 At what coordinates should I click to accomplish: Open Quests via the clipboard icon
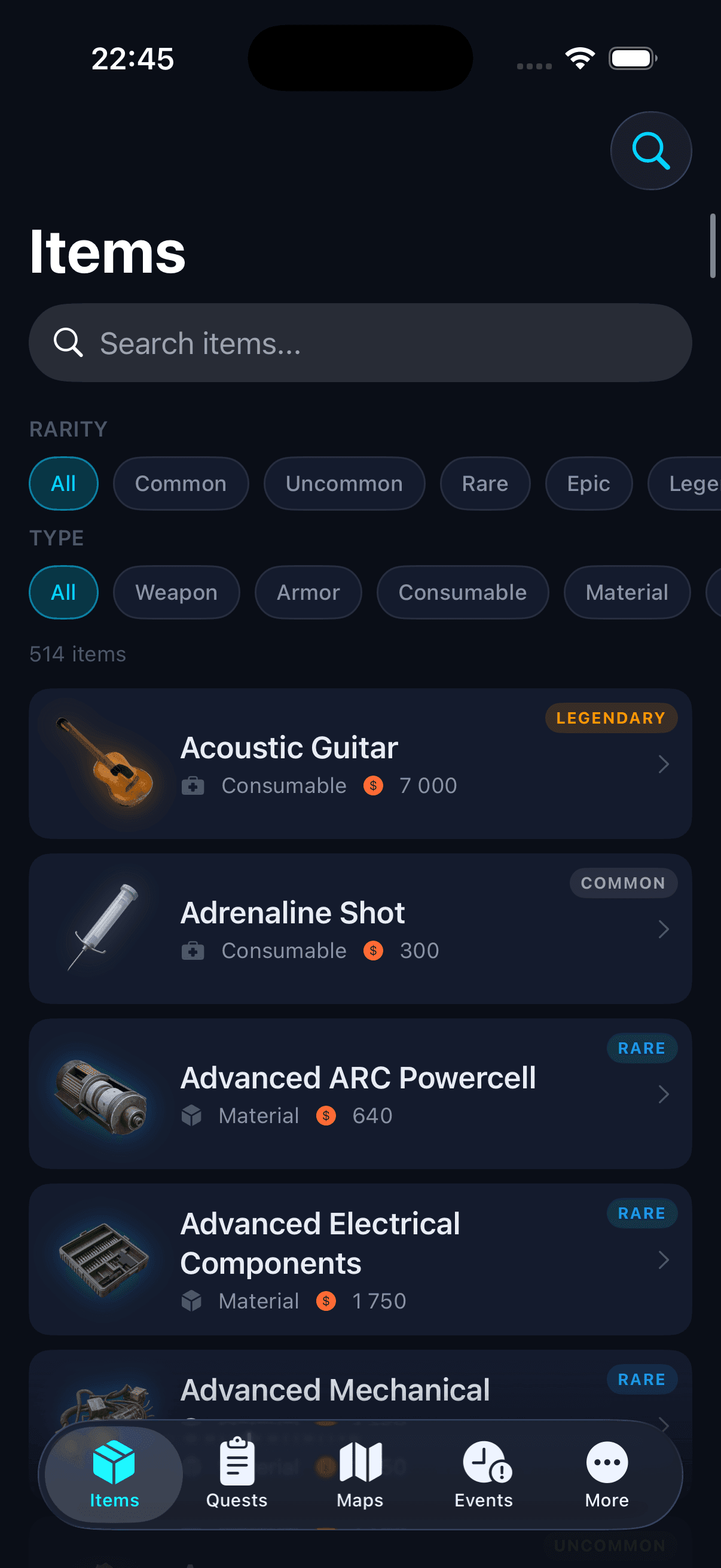(x=236, y=1459)
